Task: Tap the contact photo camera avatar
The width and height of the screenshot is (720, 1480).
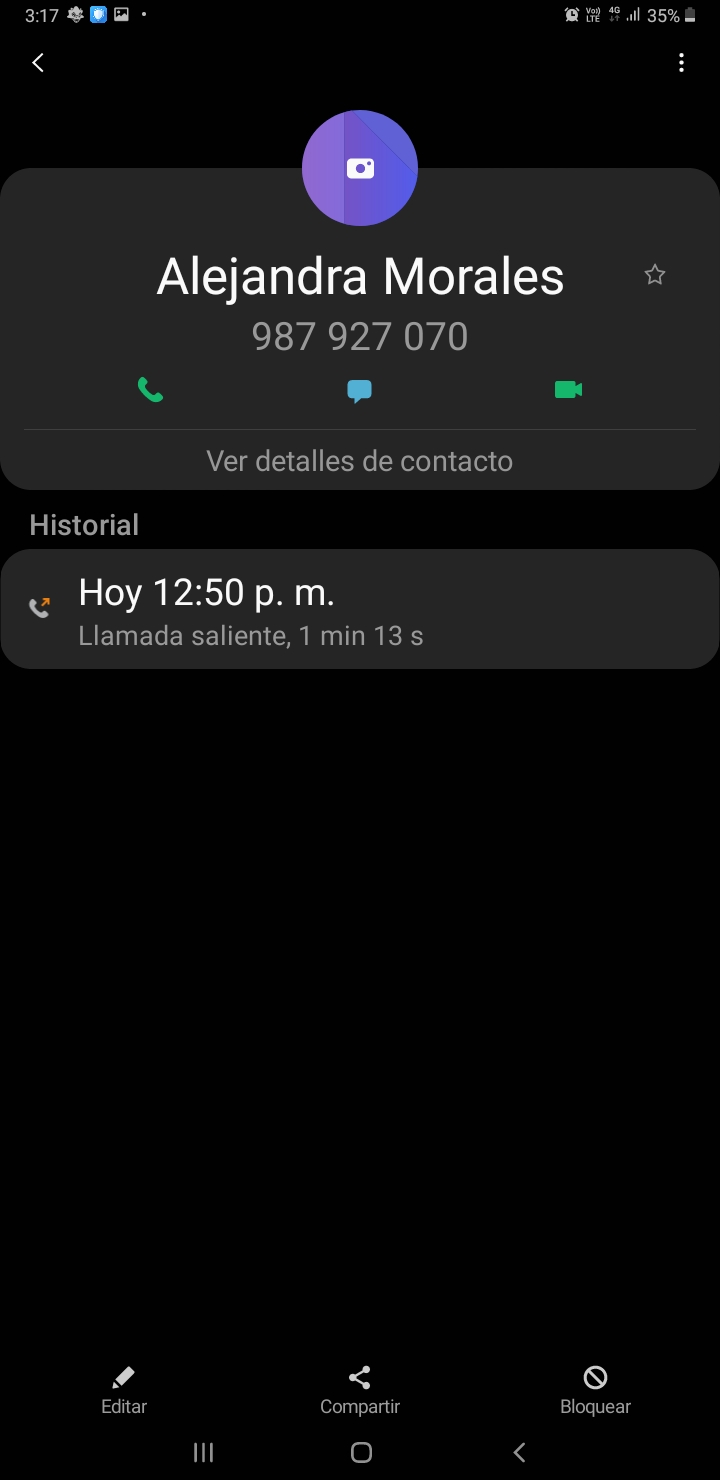Action: click(360, 168)
